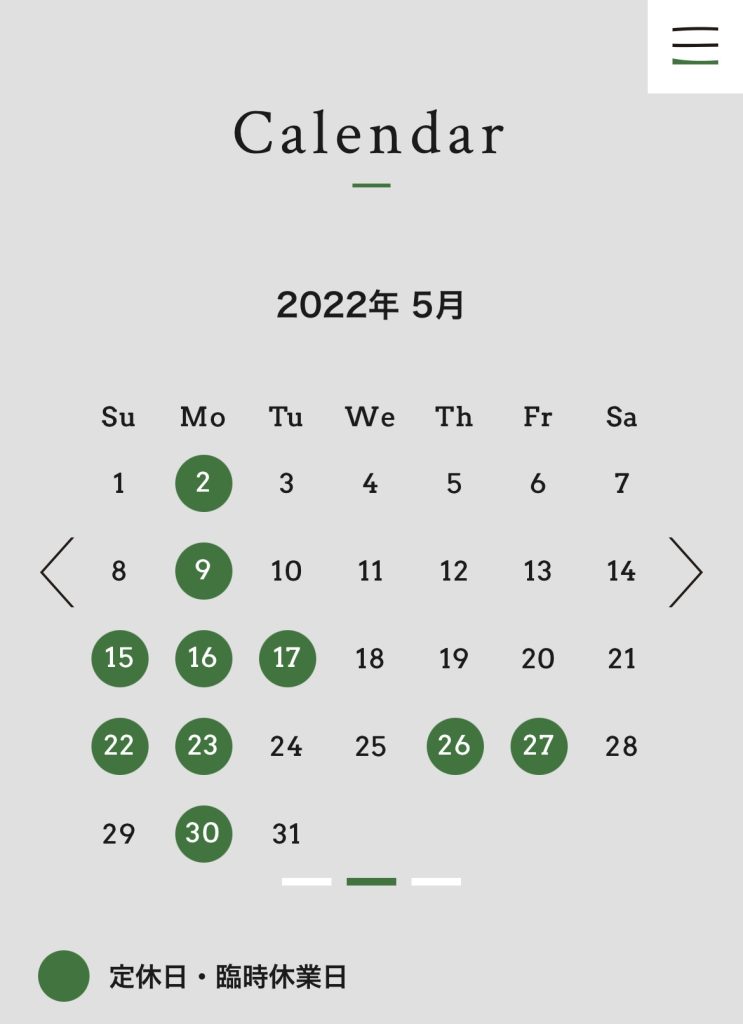Select the middle green page indicator
Image resolution: width=743 pixels, height=1024 pixels.
pyautogui.click(x=371, y=881)
